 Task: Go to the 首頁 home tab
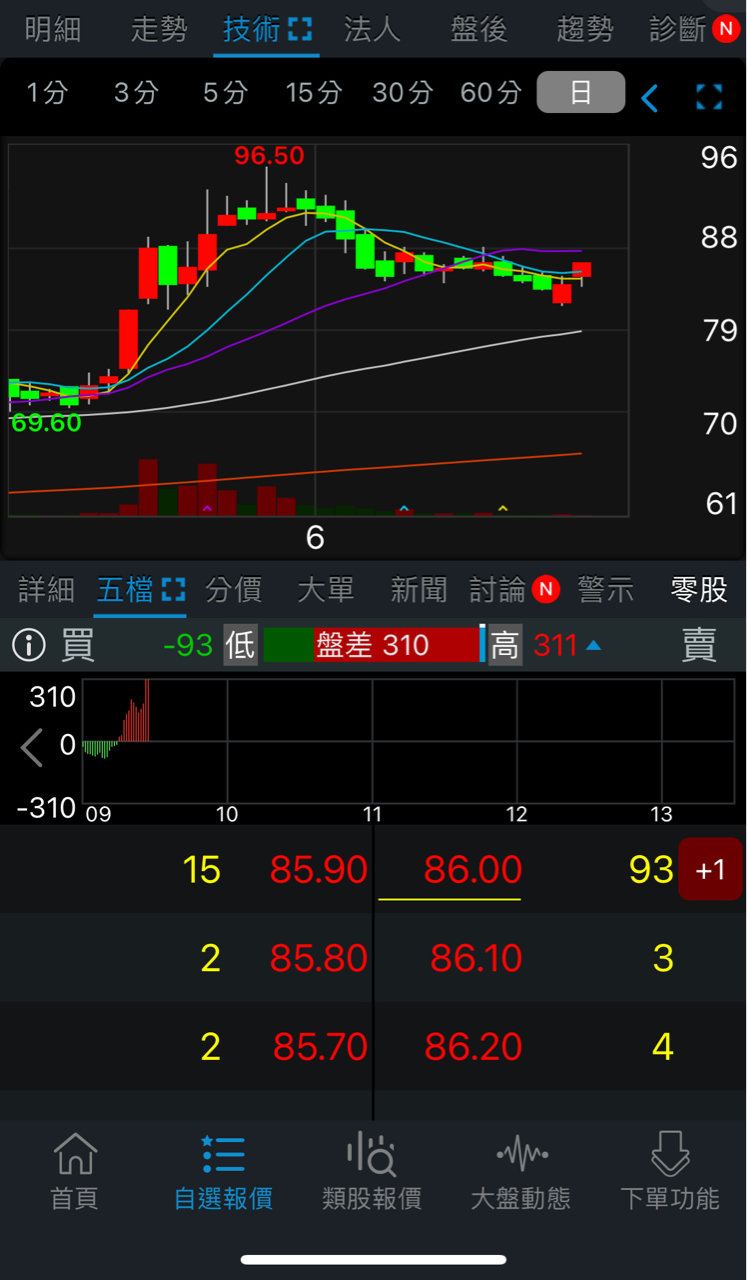click(75, 1172)
